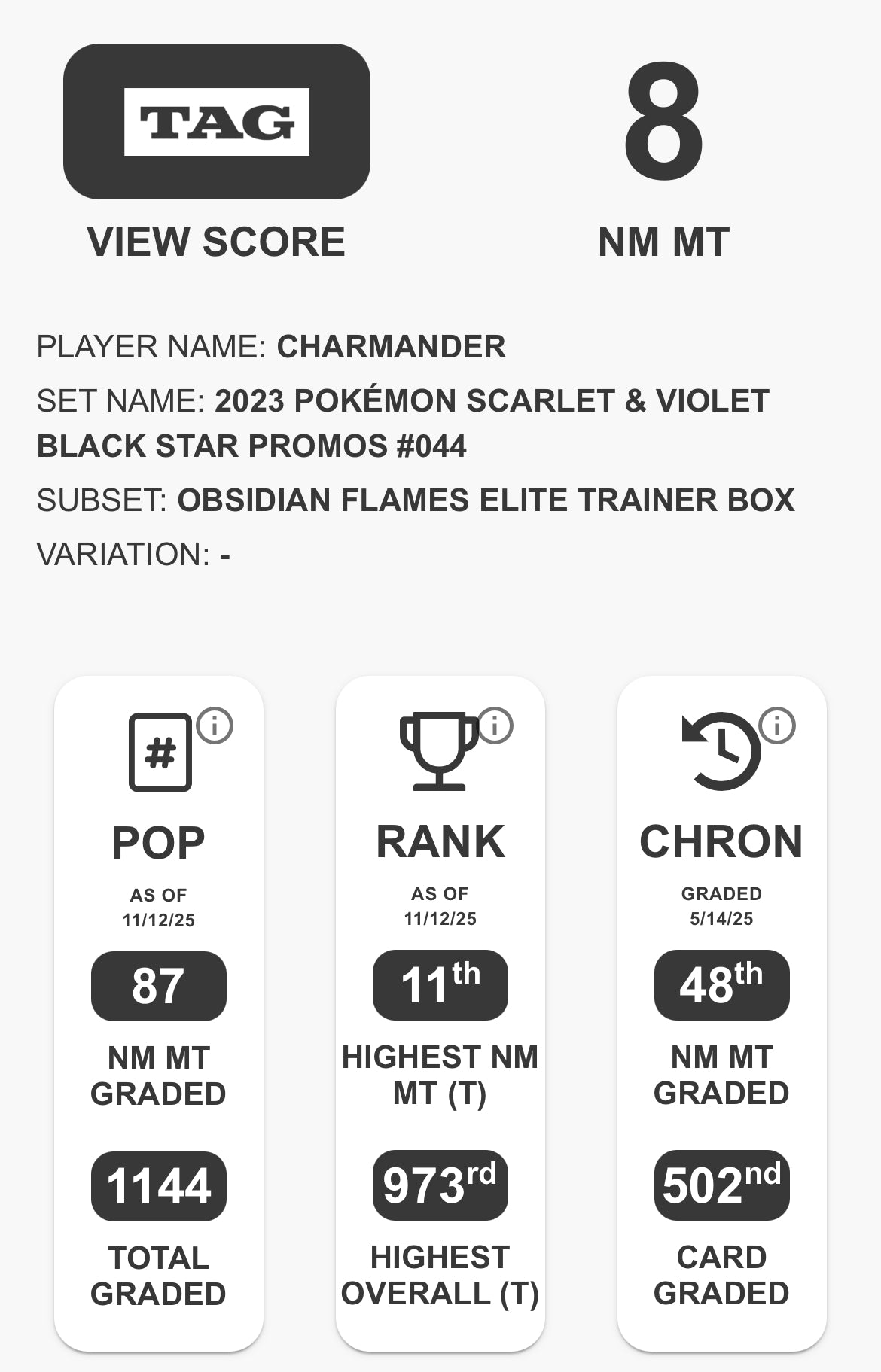Open the info icon on RANK card
Screen dimensions: 881x1372
[495, 726]
